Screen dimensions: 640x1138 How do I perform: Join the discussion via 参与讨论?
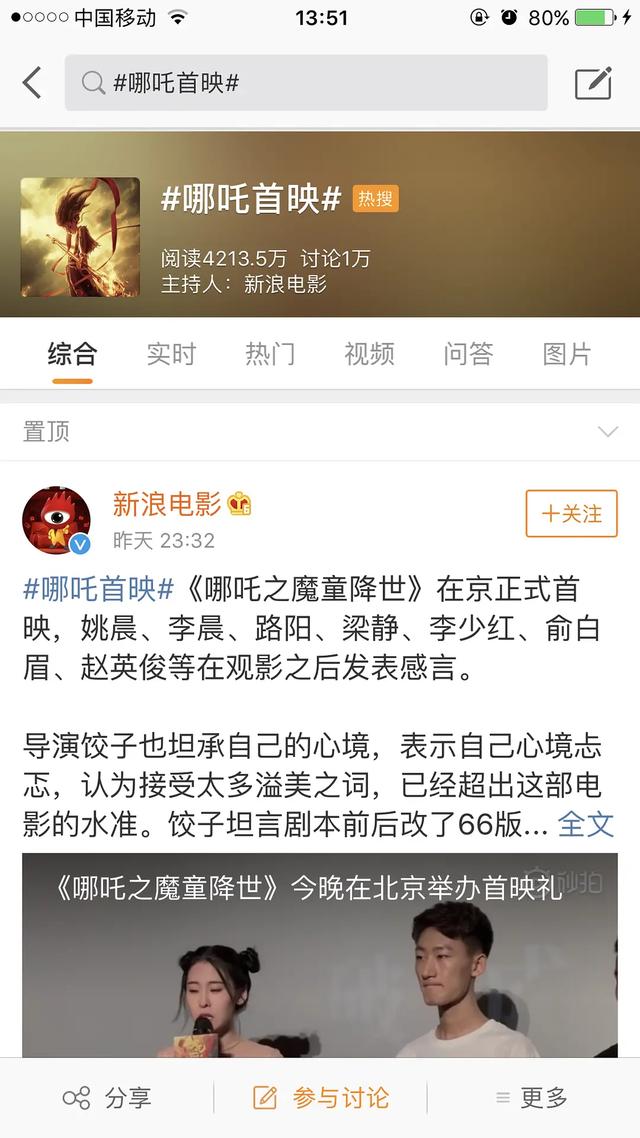[320, 1098]
